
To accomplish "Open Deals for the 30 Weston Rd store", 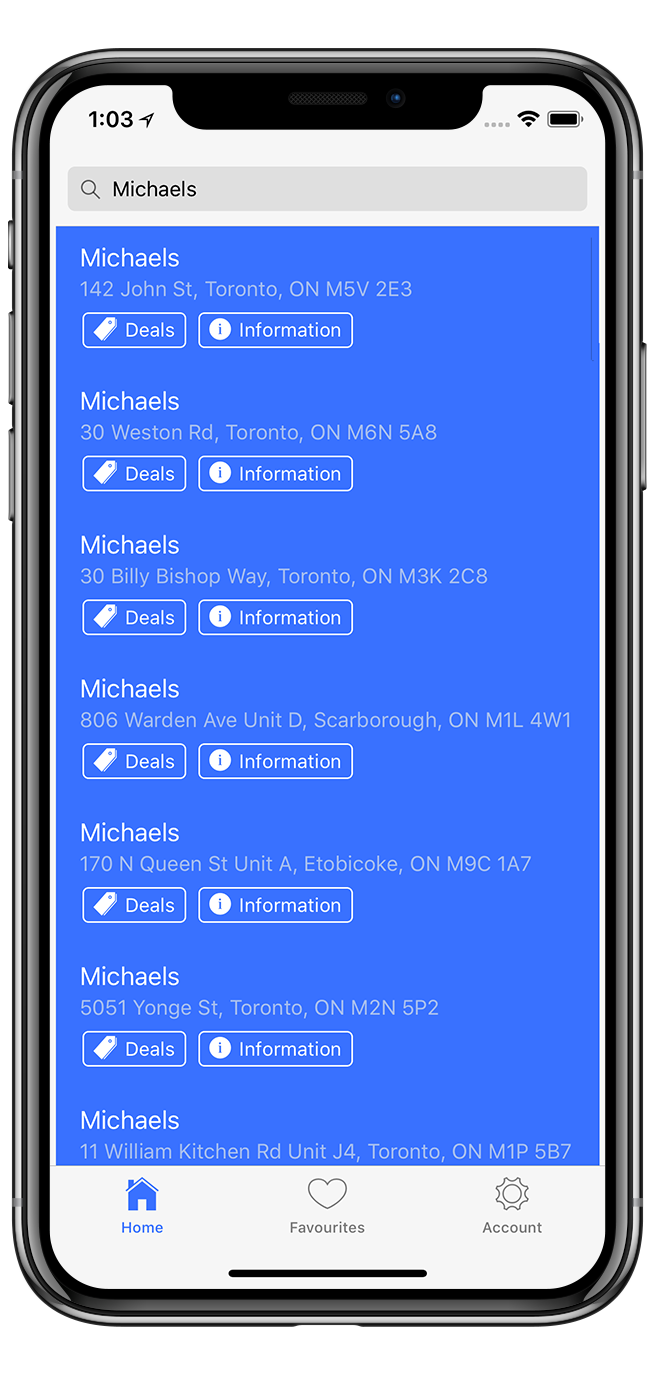I will (134, 474).
